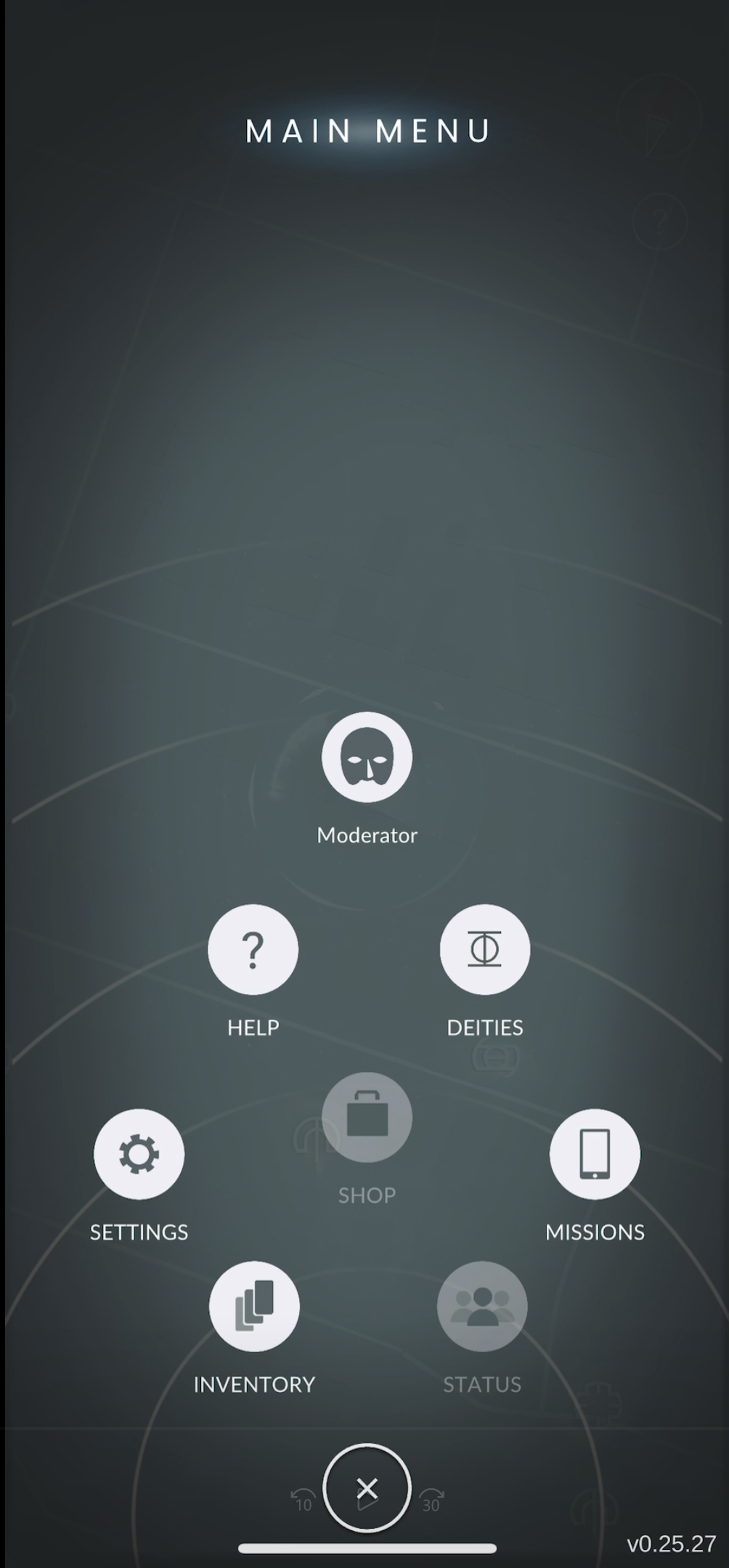Open the Inventory cards

254,1307
